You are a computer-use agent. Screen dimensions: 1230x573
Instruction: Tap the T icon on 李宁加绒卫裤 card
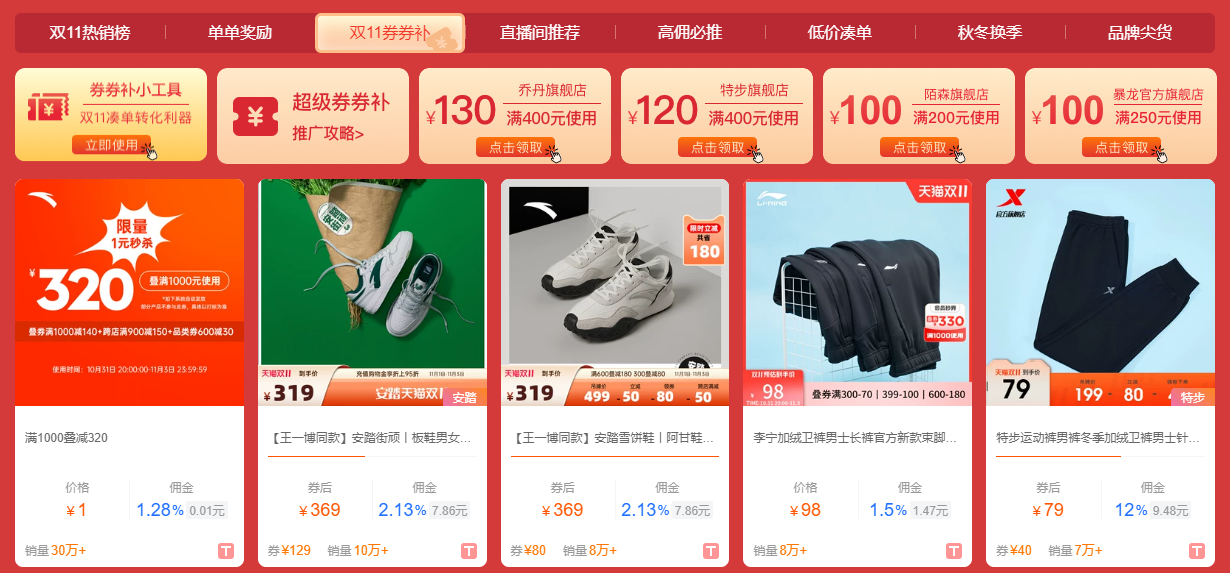pos(954,551)
